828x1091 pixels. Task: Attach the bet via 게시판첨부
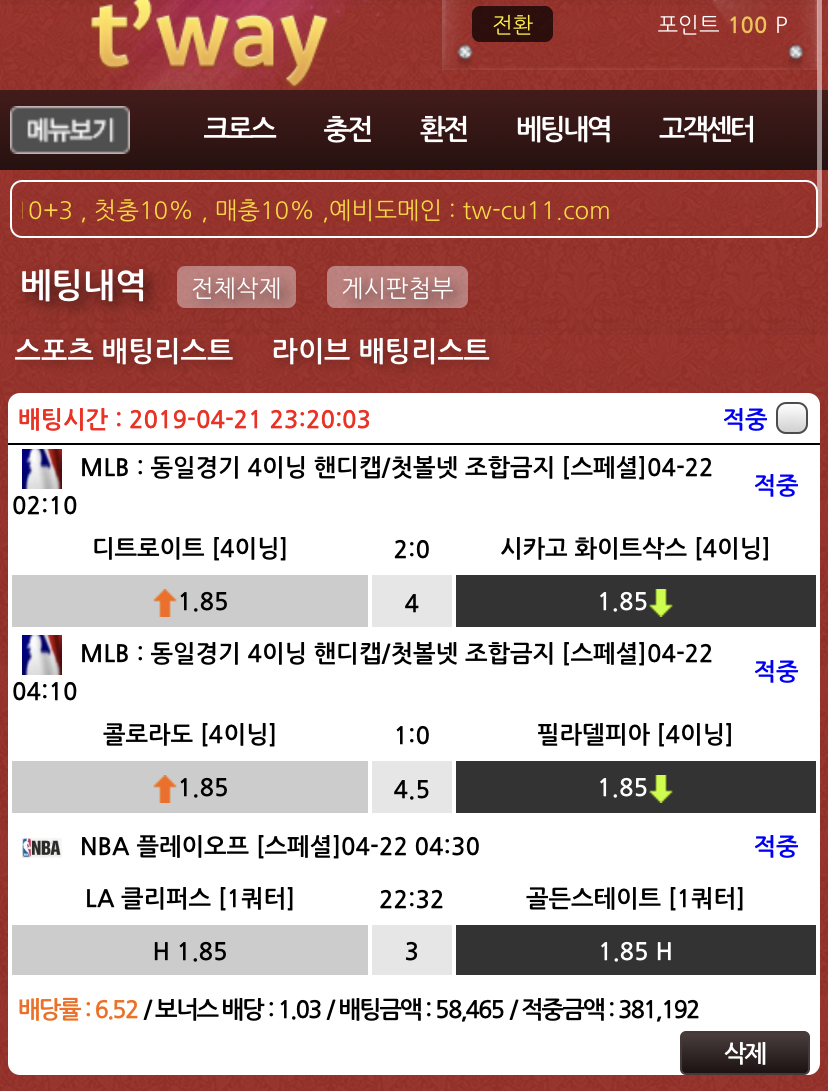point(397,288)
